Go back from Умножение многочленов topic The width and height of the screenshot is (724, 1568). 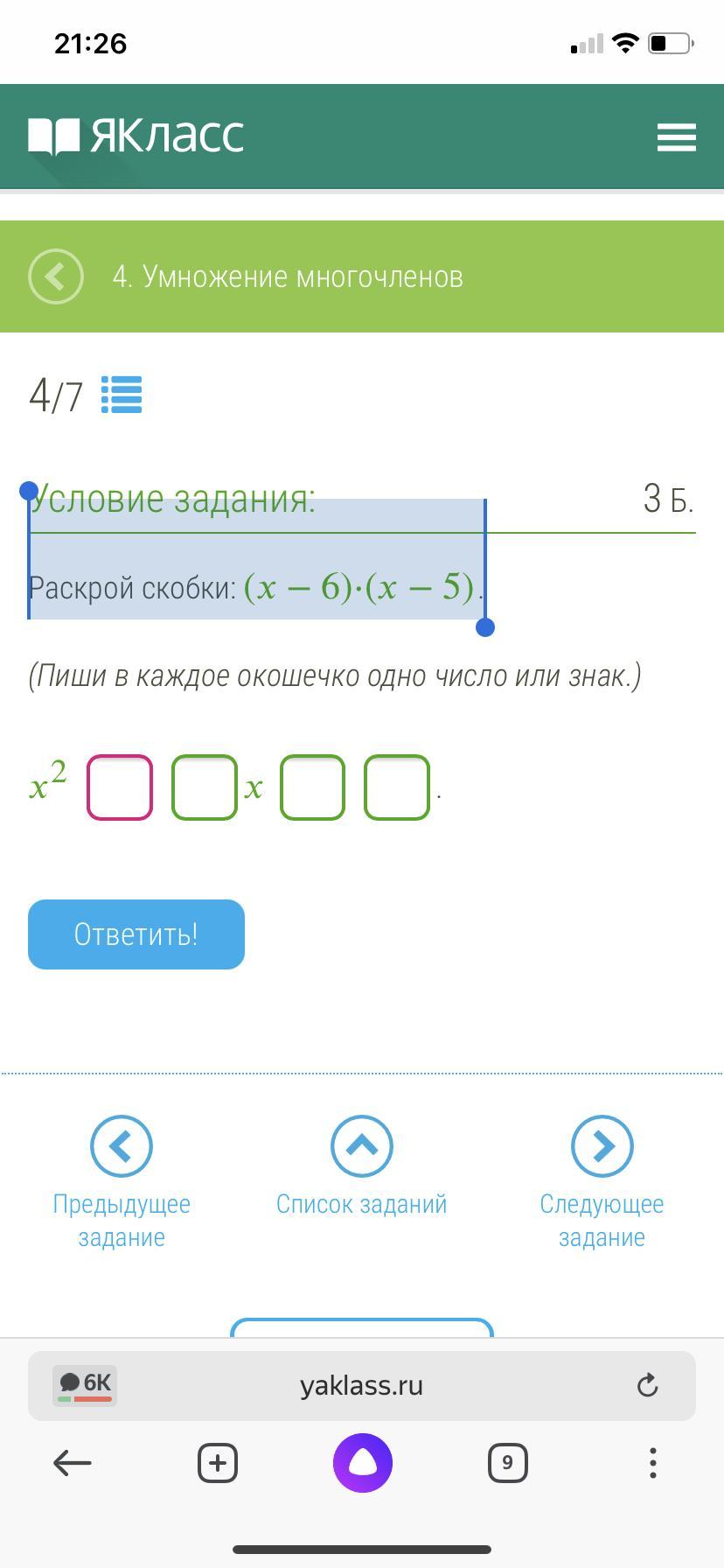(x=56, y=276)
